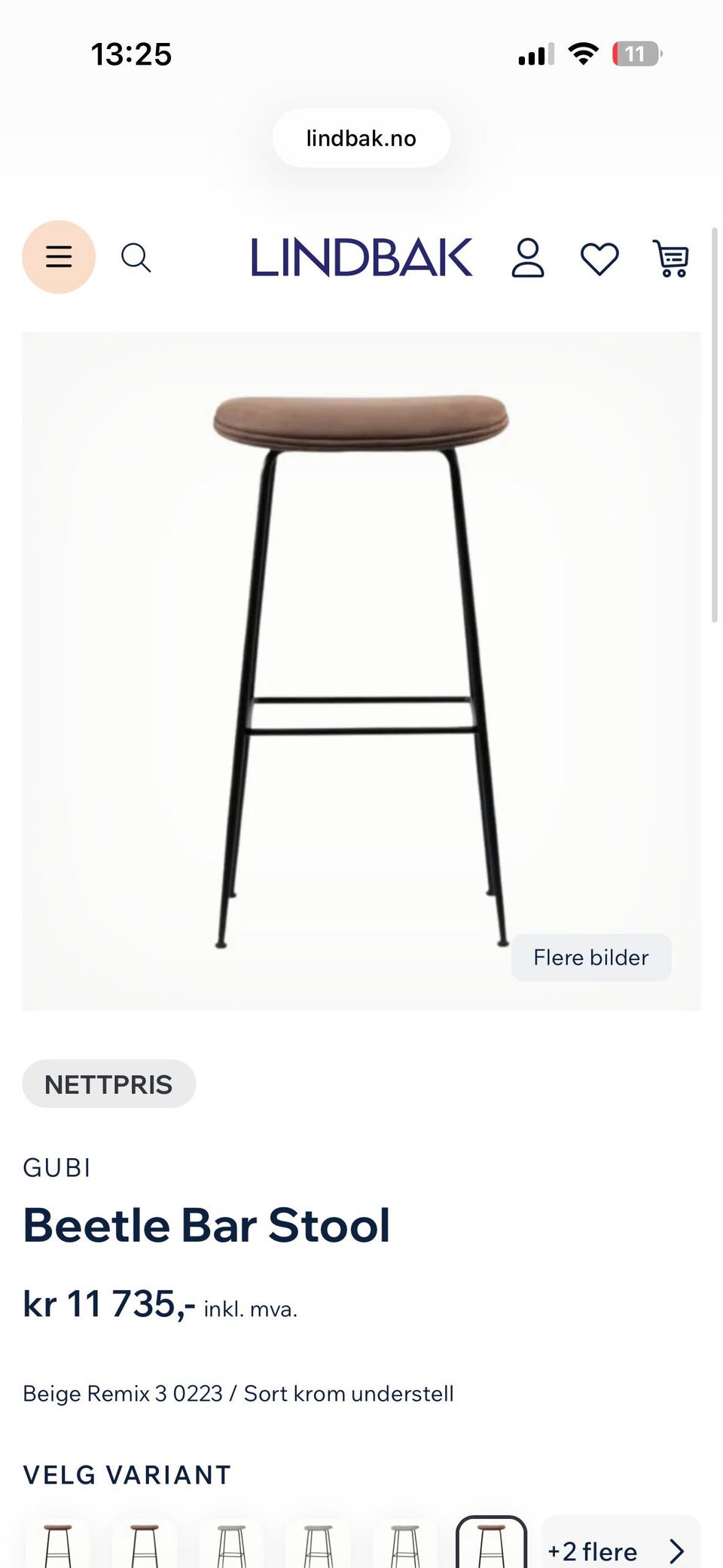Tap Flere bilder to see more images
The width and height of the screenshot is (723, 1568).
(x=591, y=957)
